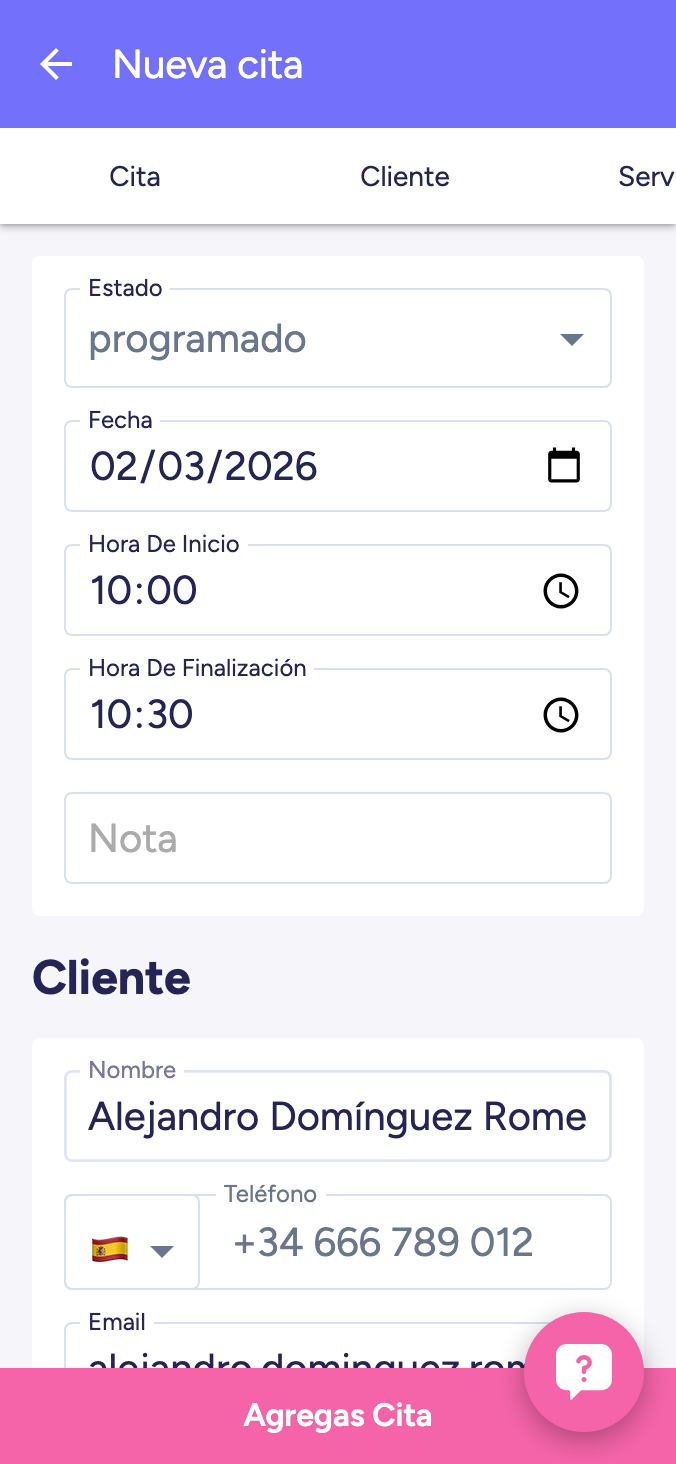Open the help chat bubble
The height and width of the screenshot is (1464, 676).
tap(584, 1371)
